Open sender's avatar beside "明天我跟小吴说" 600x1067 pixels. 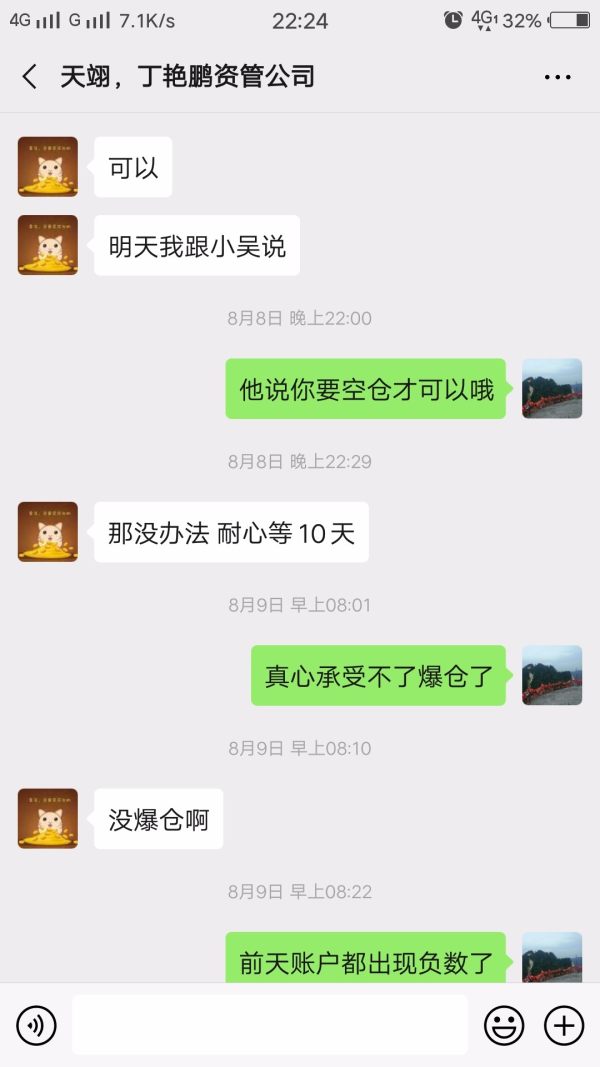click(48, 245)
